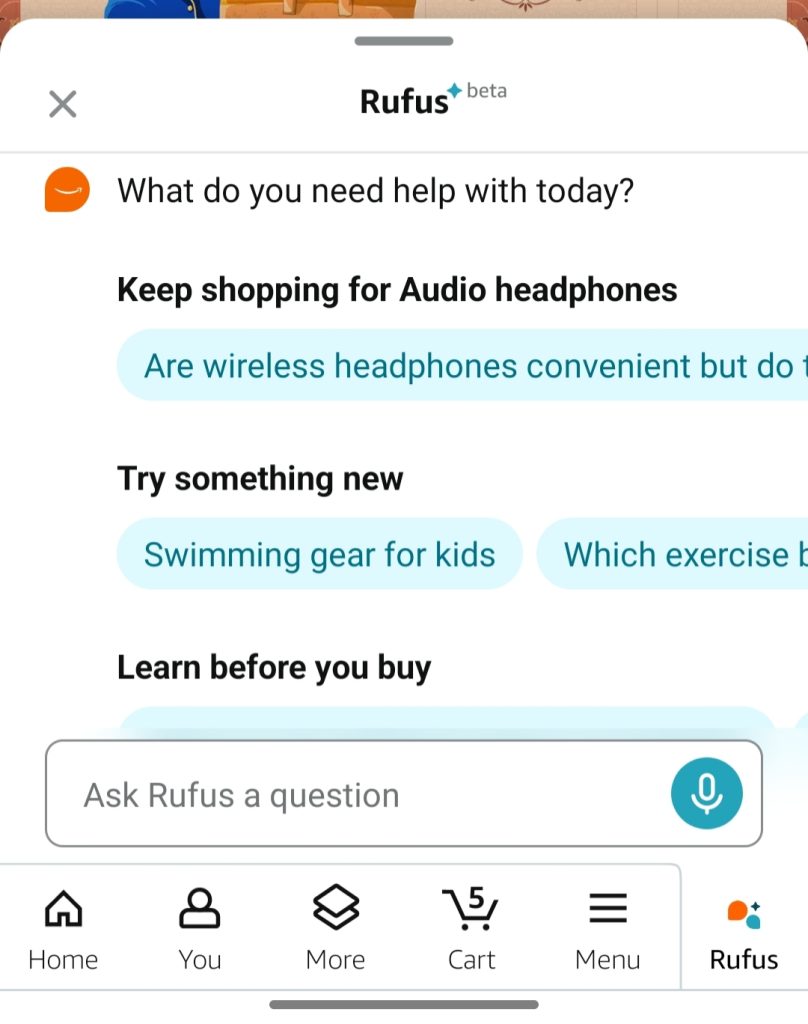Switch to the More tab
Image resolution: width=808 pixels, height=1024 pixels.
pos(335,928)
